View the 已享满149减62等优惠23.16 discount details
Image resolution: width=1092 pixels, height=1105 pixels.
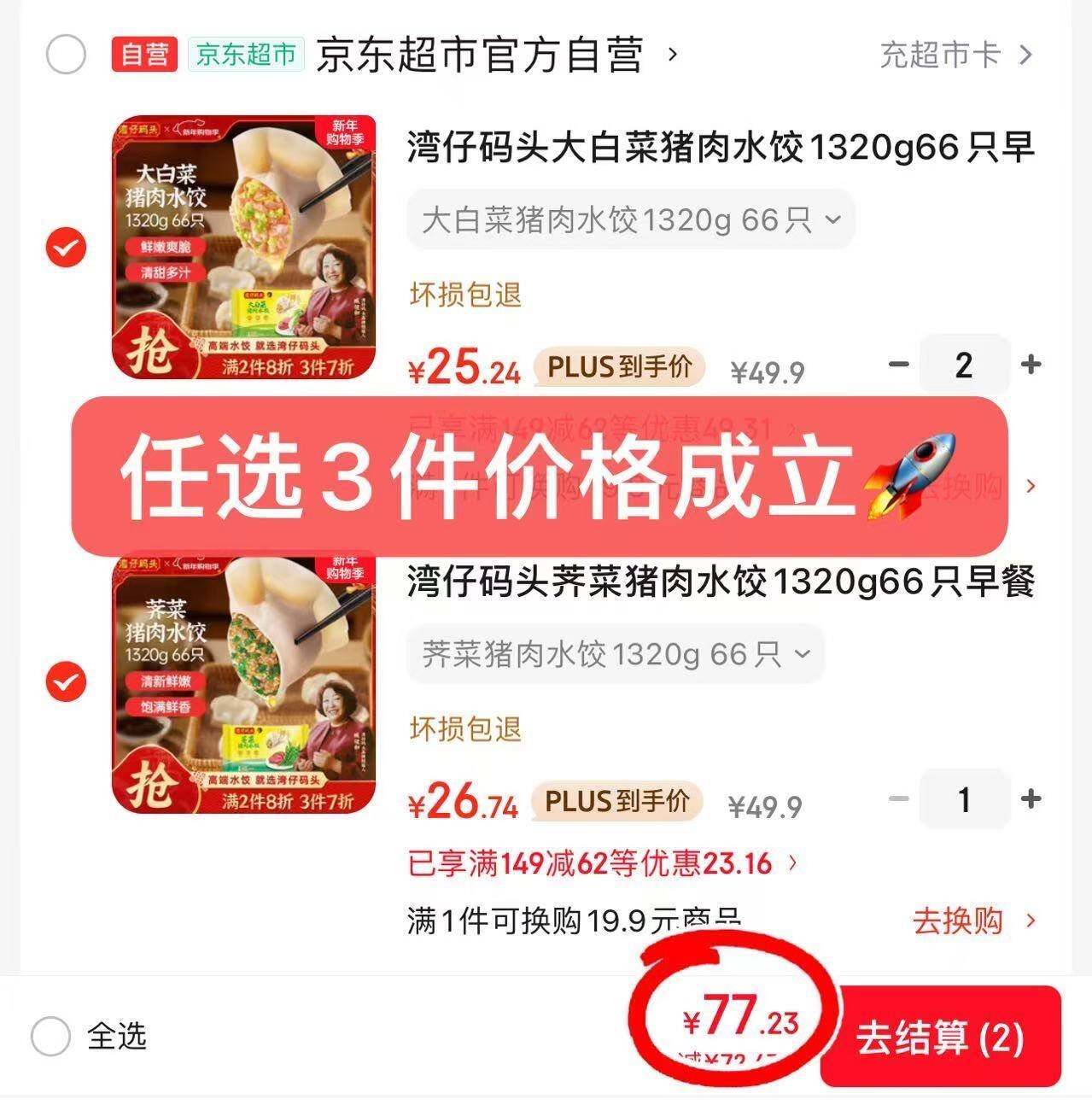click(602, 863)
